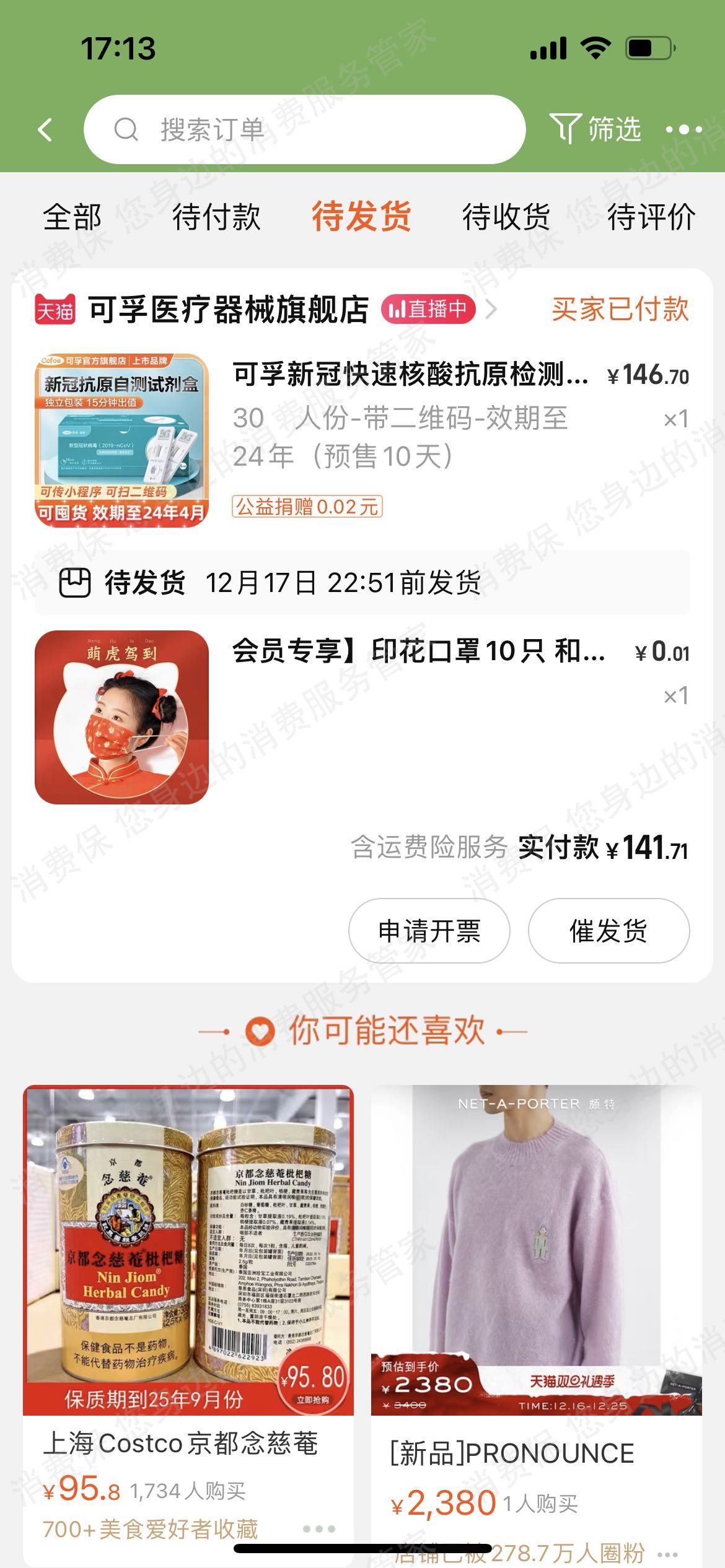This screenshot has width=725, height=1568.
Task: Open the 直播中 live stream badge
Action: (429, 309)
